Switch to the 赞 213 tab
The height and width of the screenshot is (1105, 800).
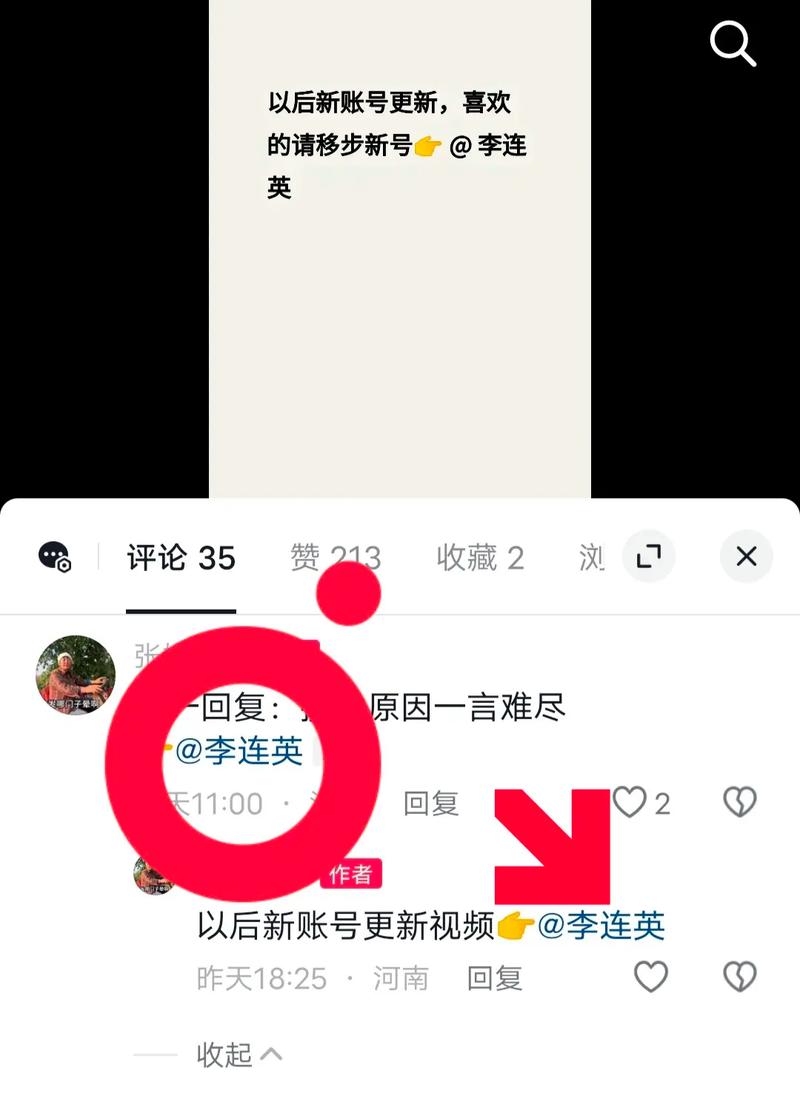pyautogui.click(x=336, y=557)
